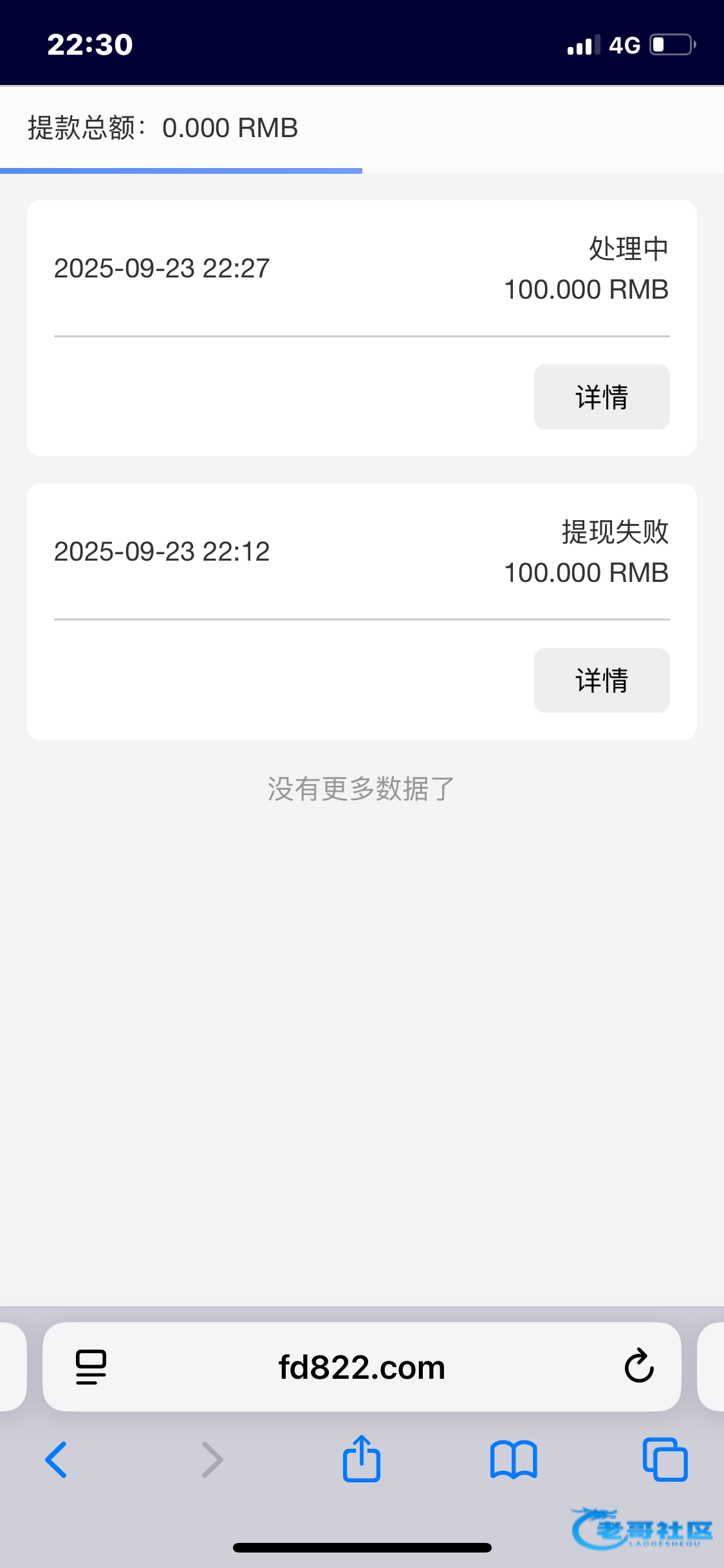Open 详情 for the 处理中 withdrawal
The height and width of the screenshot is (1568, 724).
tap(601, 397)
